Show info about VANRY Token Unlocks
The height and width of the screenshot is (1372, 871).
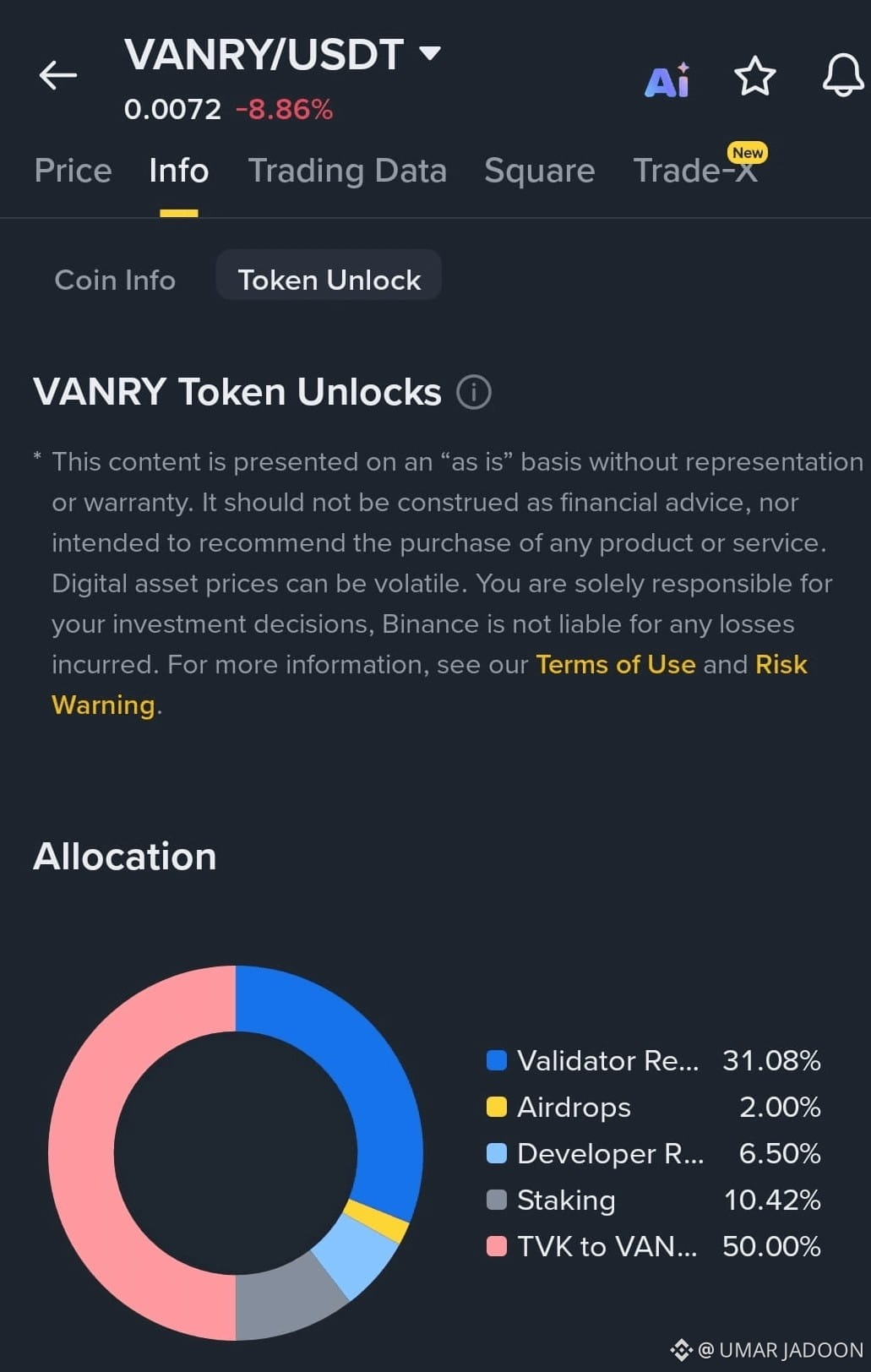coord(474,392)
